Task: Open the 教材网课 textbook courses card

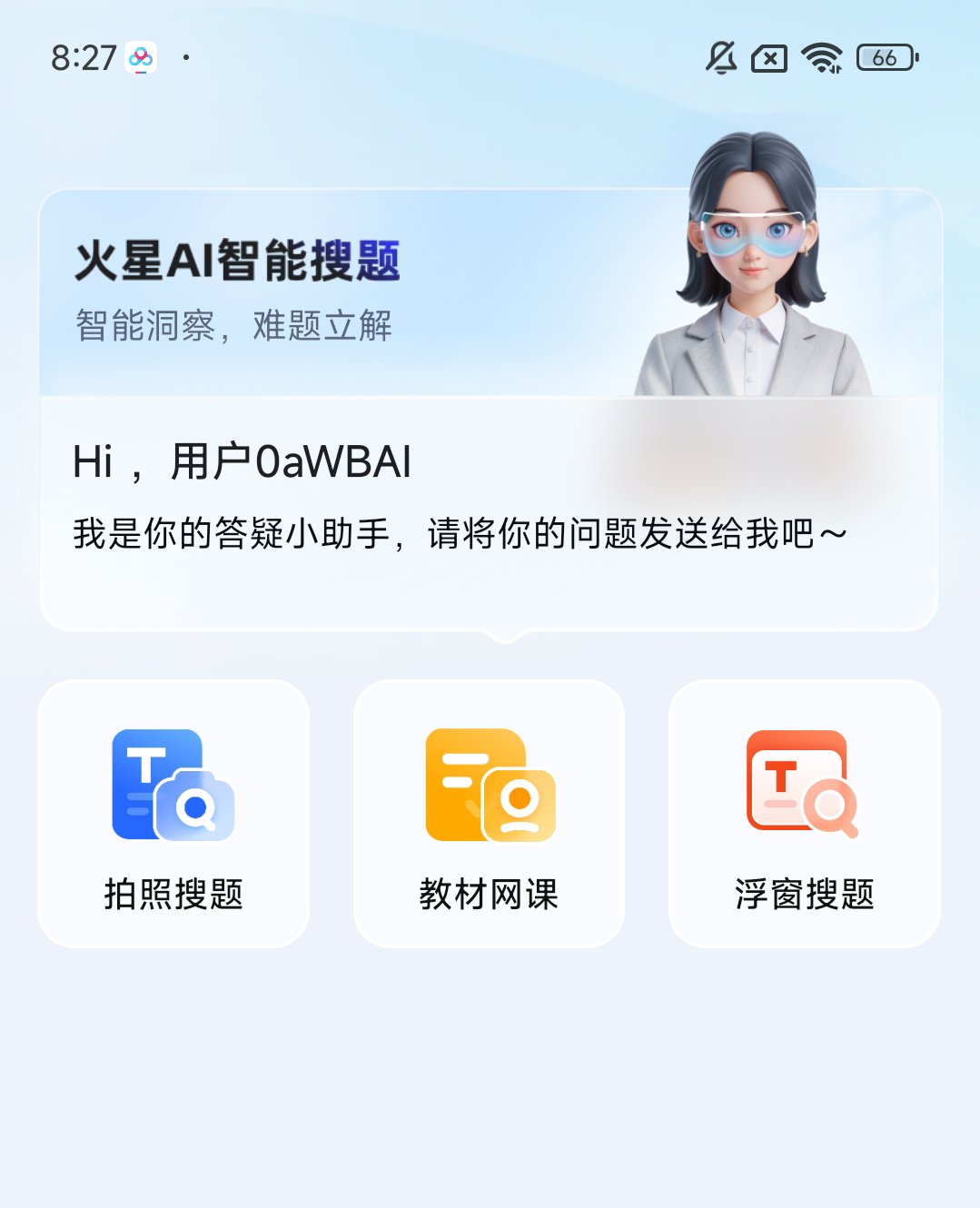Action: coord(489,814)
